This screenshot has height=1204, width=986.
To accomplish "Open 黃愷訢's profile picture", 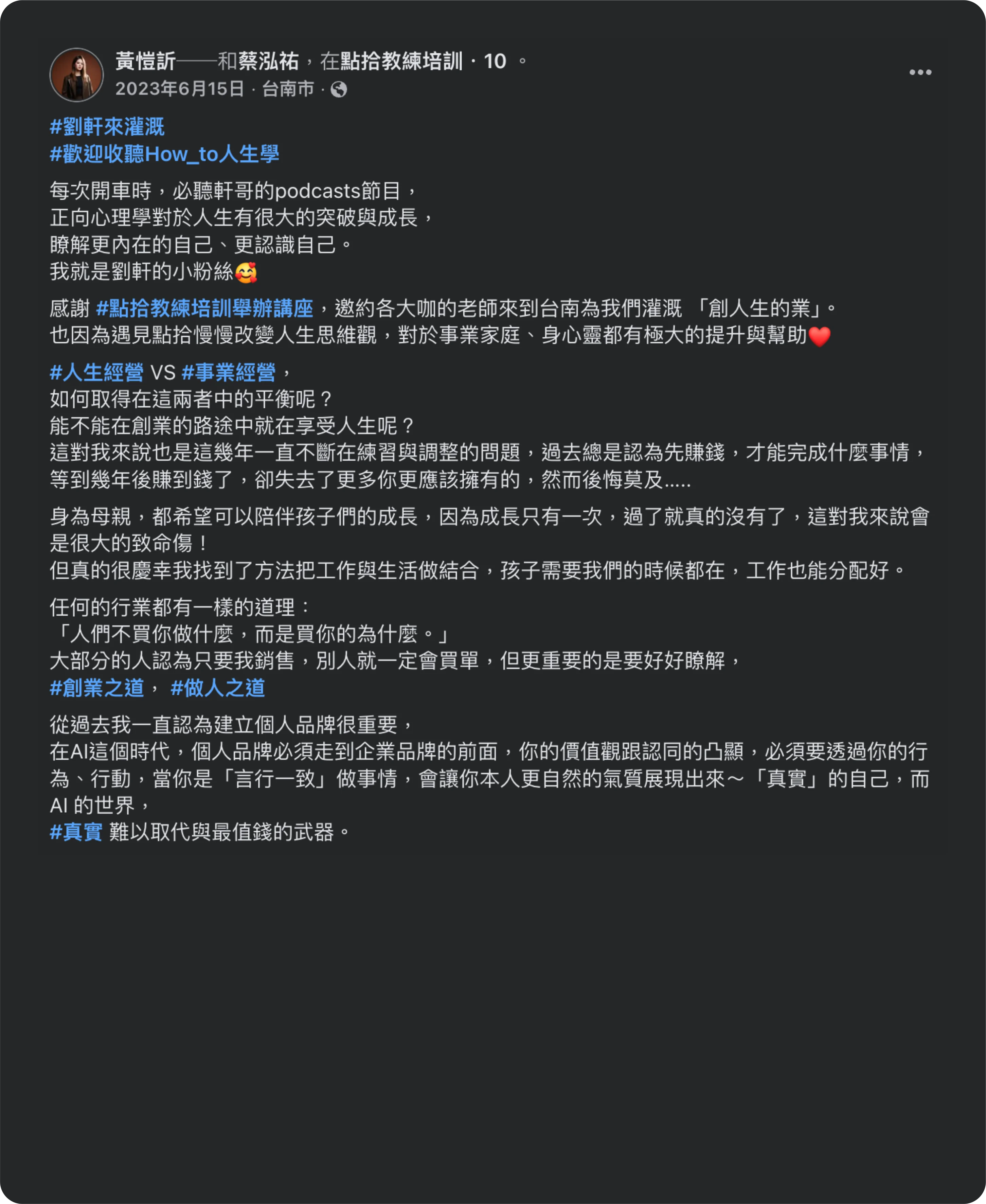I will pyautogui.click(x=77, y=74).
